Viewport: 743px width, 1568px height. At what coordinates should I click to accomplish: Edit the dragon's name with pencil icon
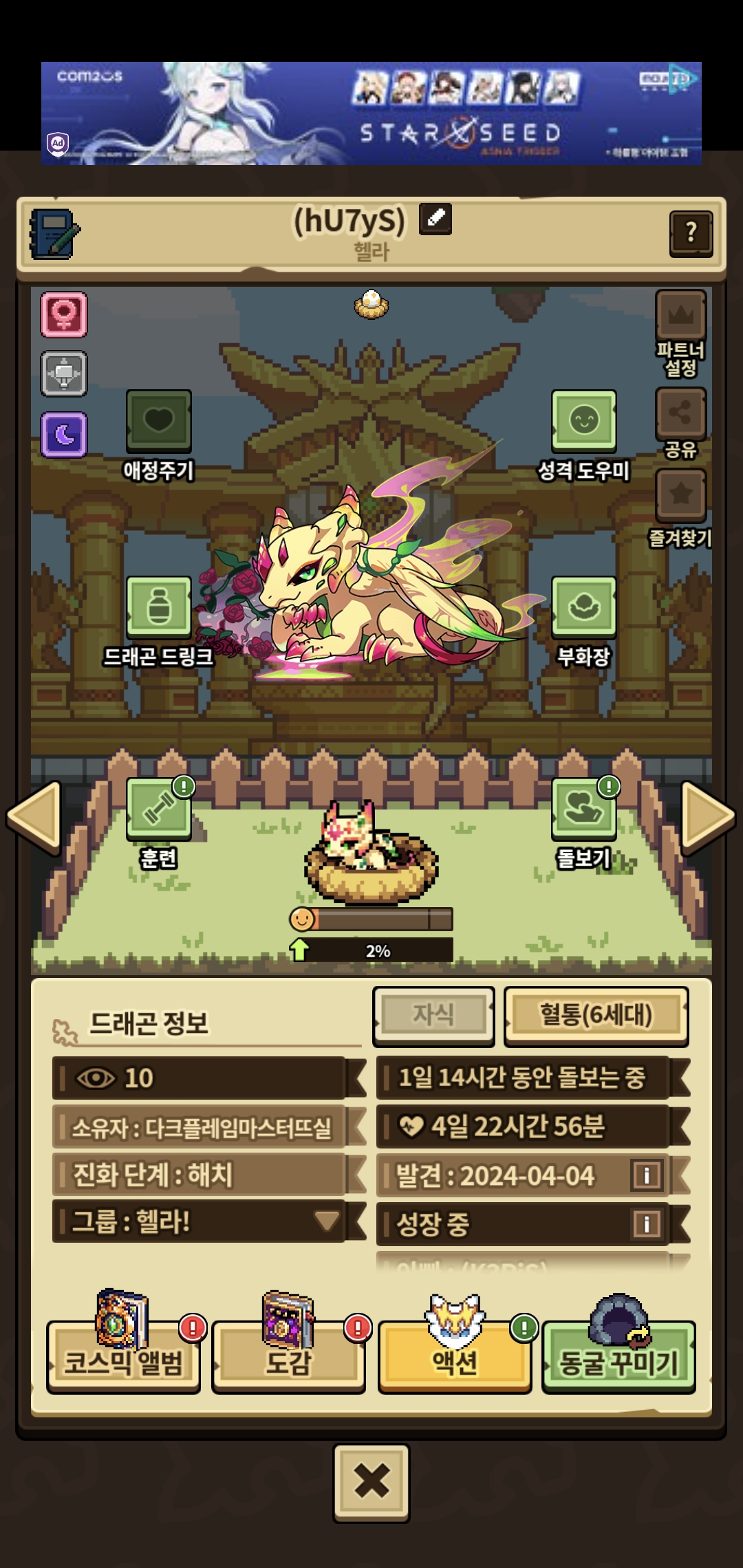435,219
